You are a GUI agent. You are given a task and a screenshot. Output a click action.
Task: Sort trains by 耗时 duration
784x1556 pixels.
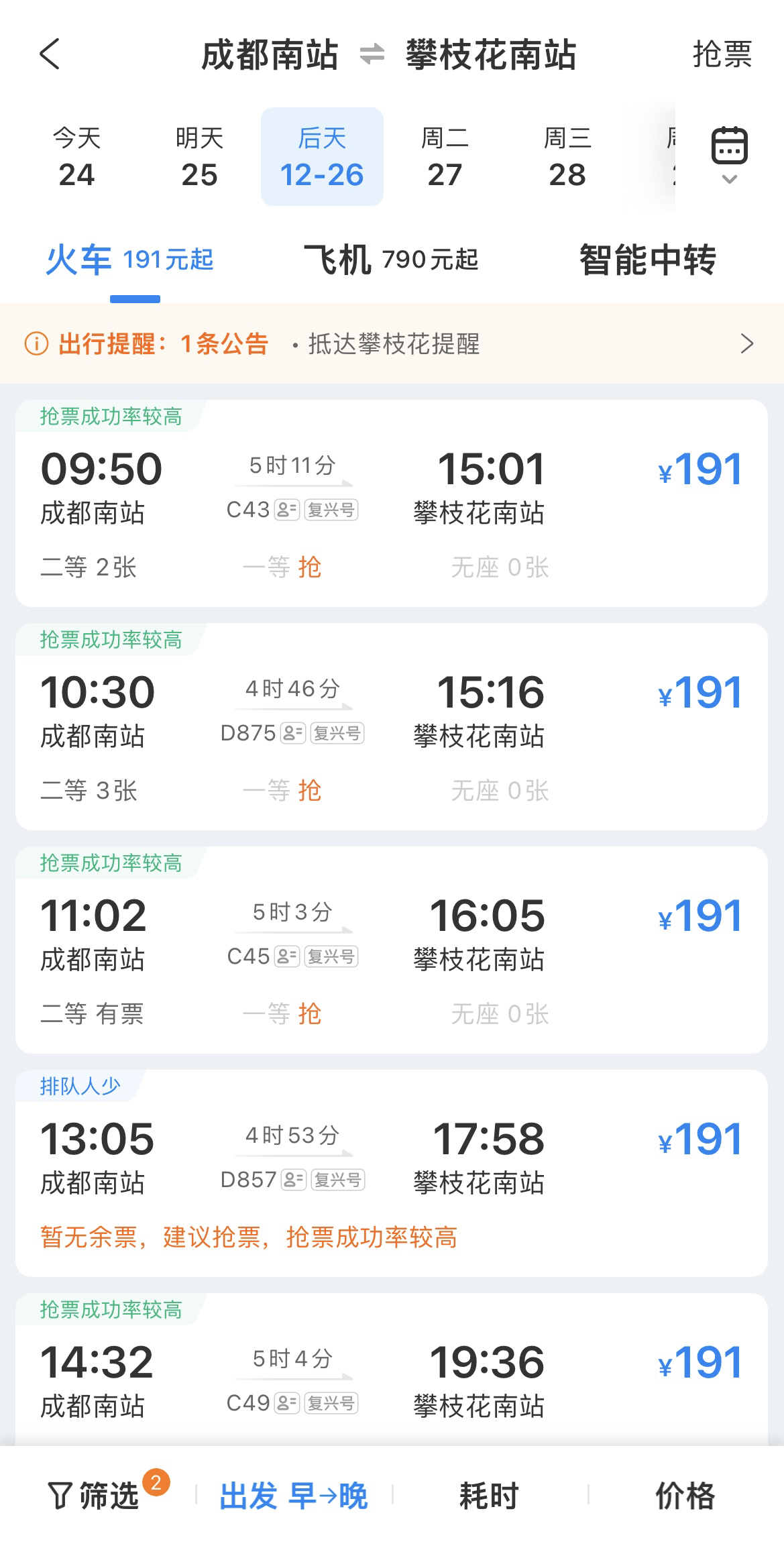489,1496
